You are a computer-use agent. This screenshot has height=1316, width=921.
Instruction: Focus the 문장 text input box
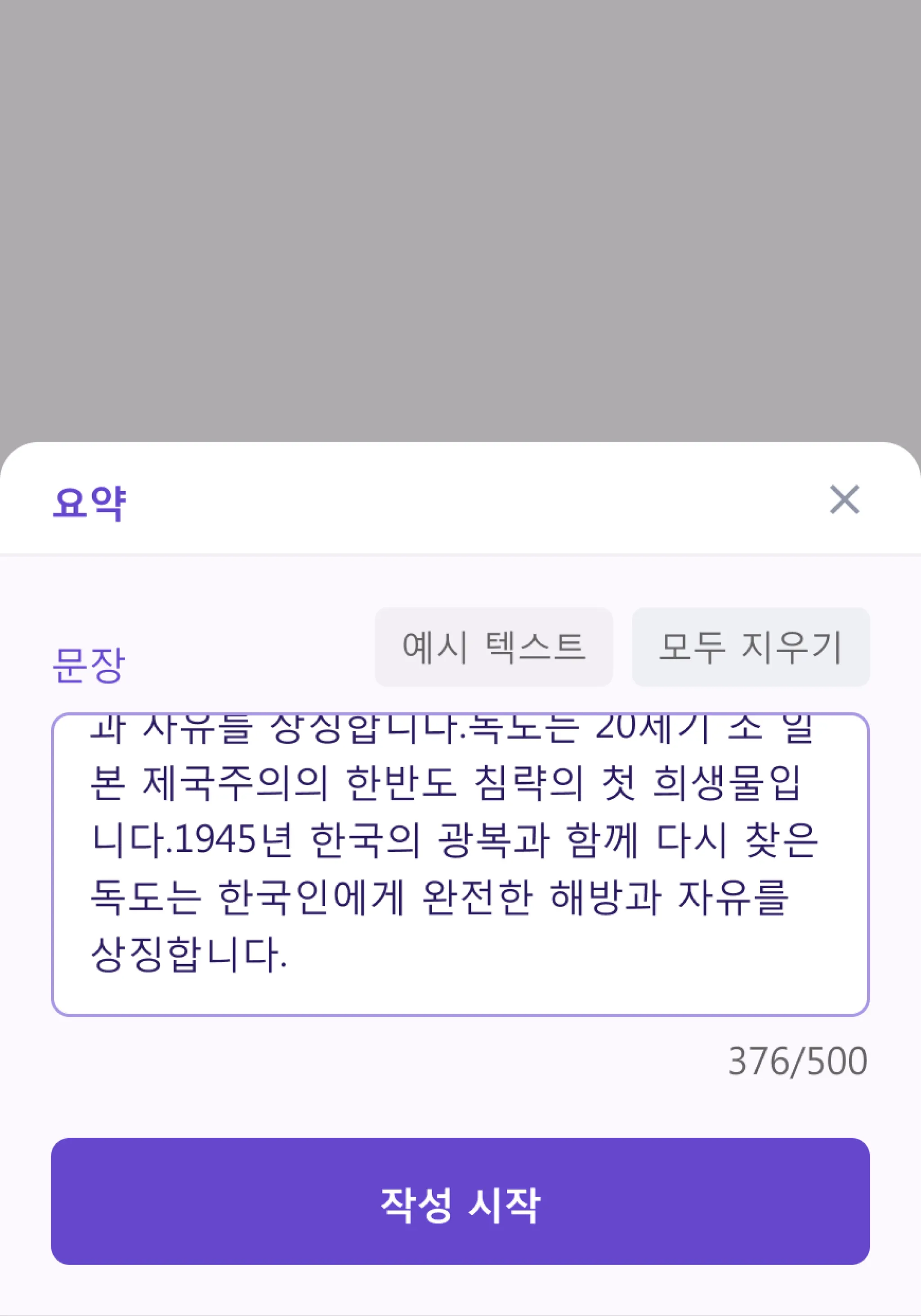pyautogui.click(x=460, y=864)
